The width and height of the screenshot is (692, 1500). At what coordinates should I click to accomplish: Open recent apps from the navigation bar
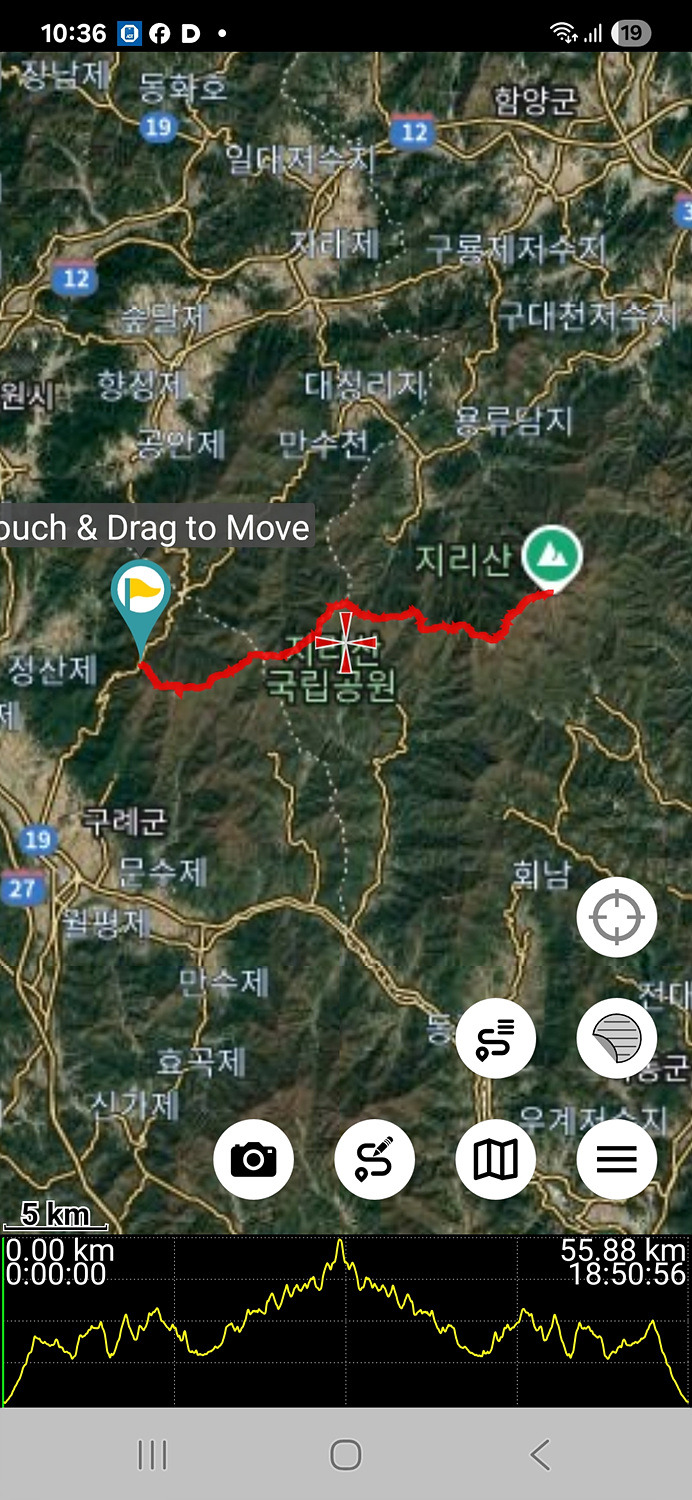coord(152,1454)
